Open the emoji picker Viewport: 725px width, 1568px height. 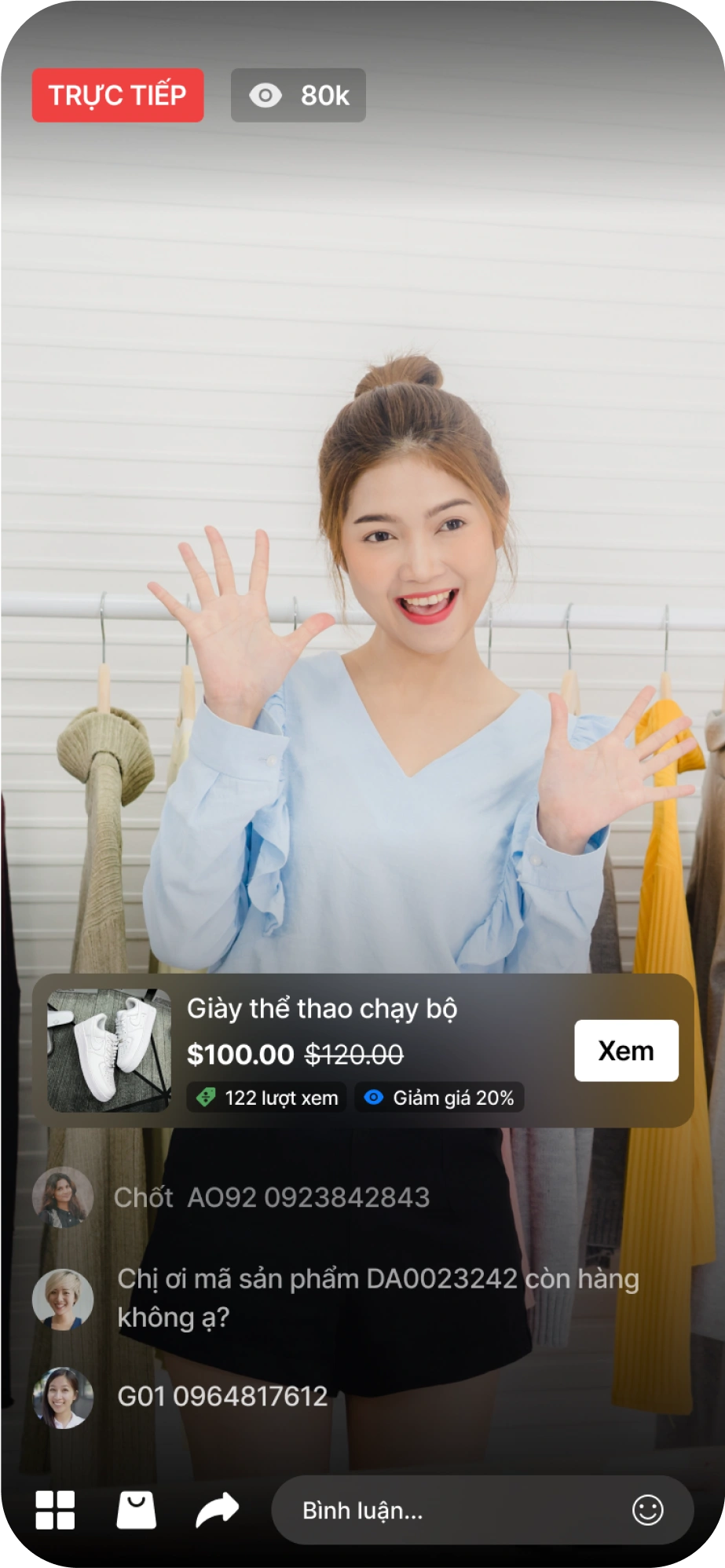(647, 1510)
